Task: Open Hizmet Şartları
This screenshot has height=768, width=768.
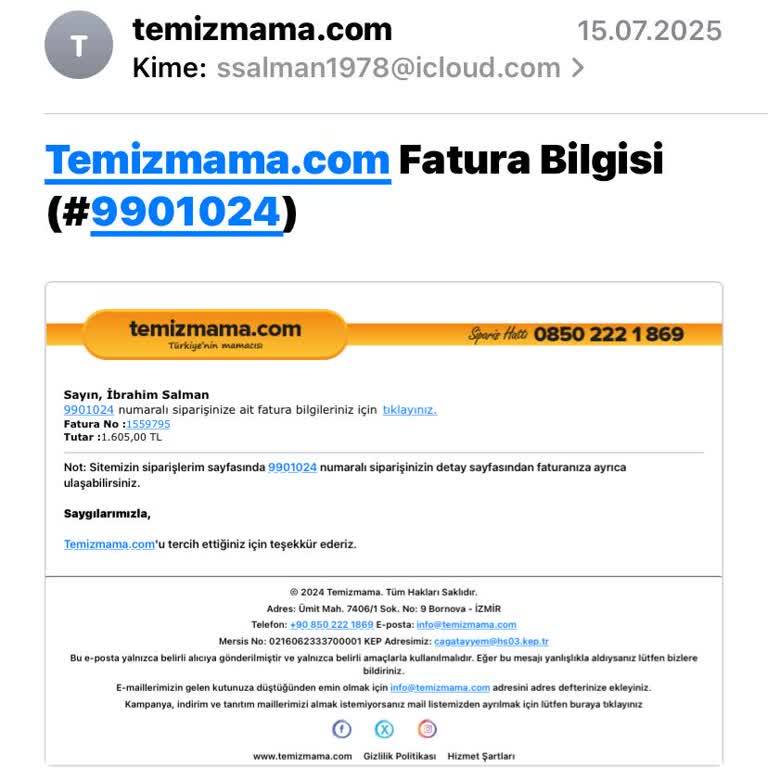Action: (481, 756)
